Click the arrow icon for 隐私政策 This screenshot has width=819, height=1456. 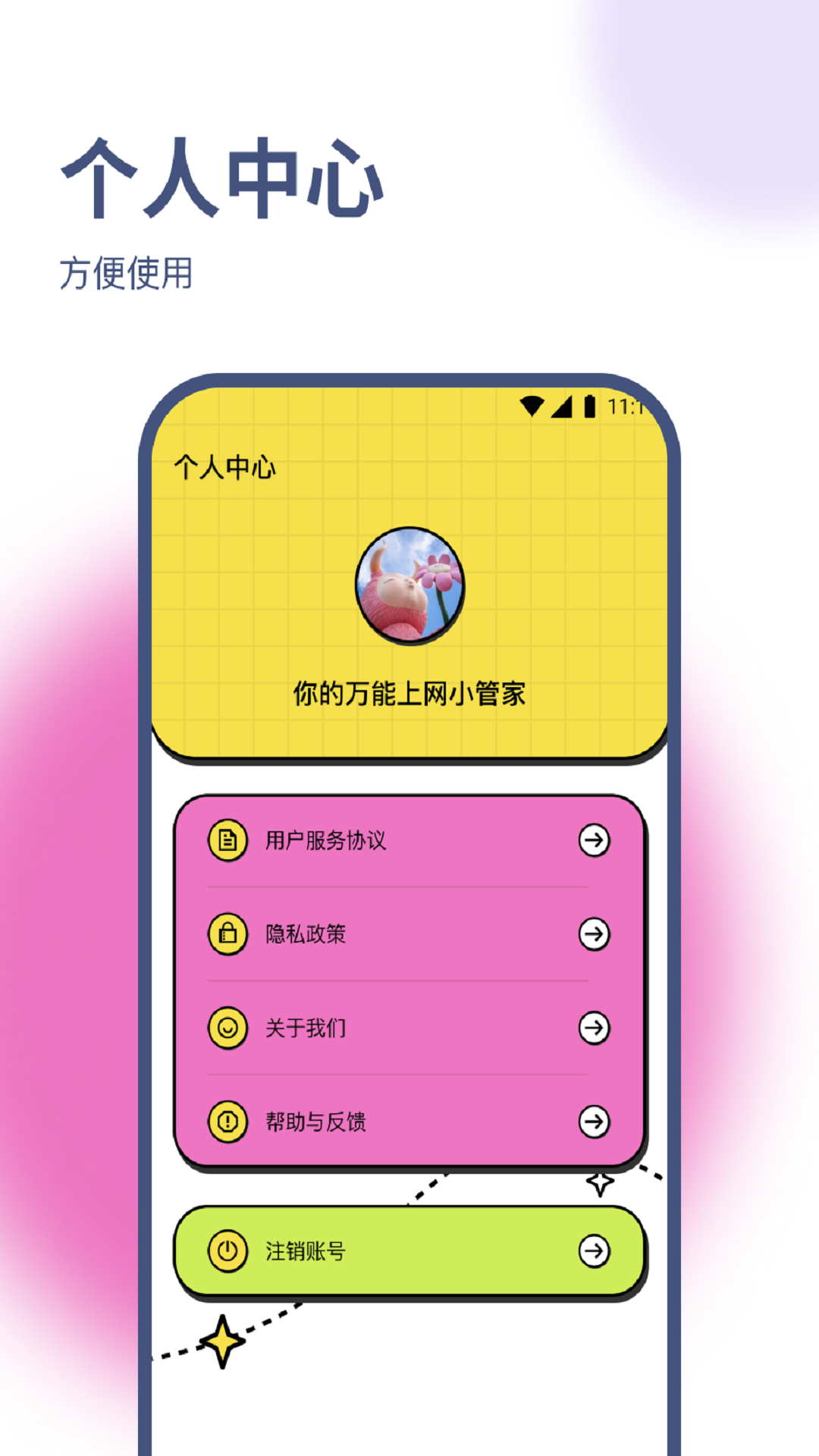594,934
